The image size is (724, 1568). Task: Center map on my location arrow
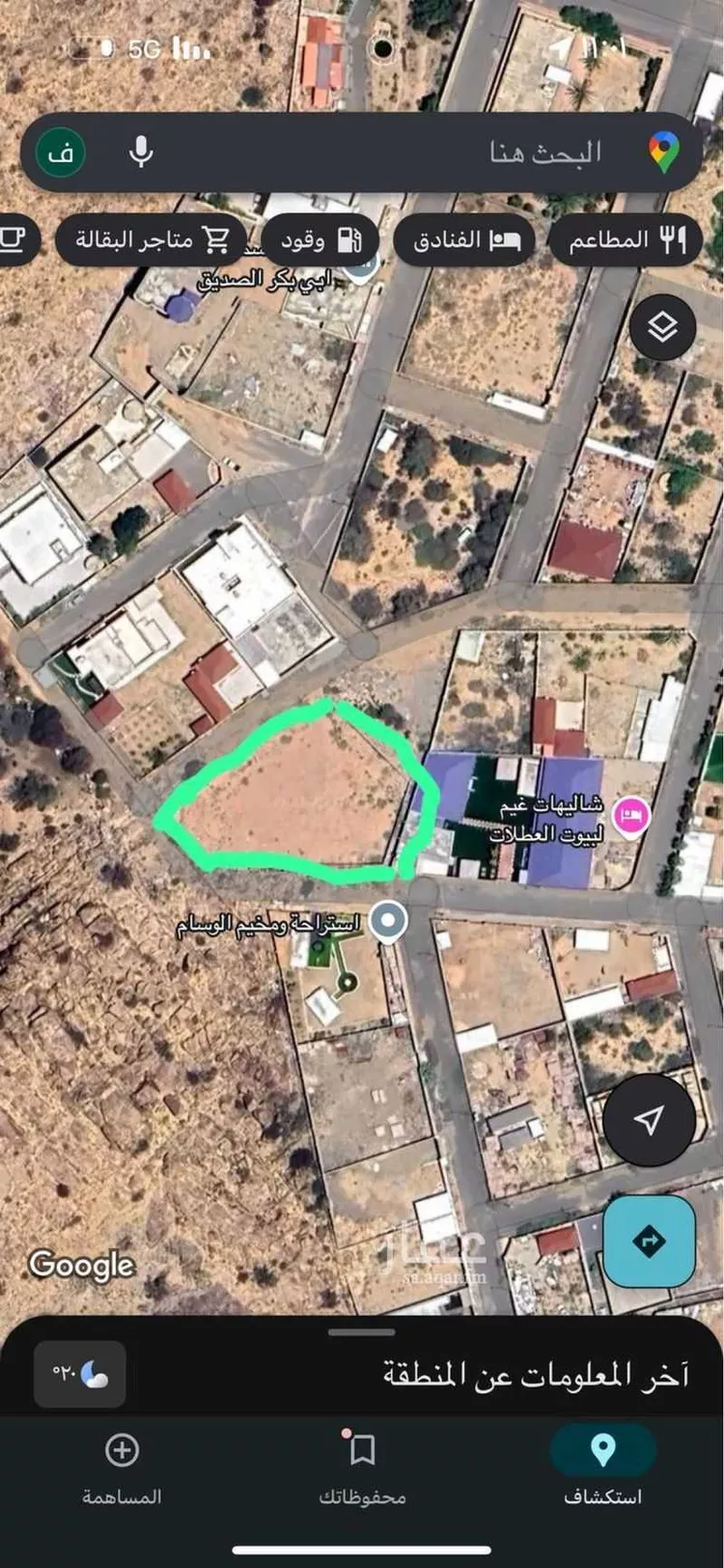click(650, 1119)
